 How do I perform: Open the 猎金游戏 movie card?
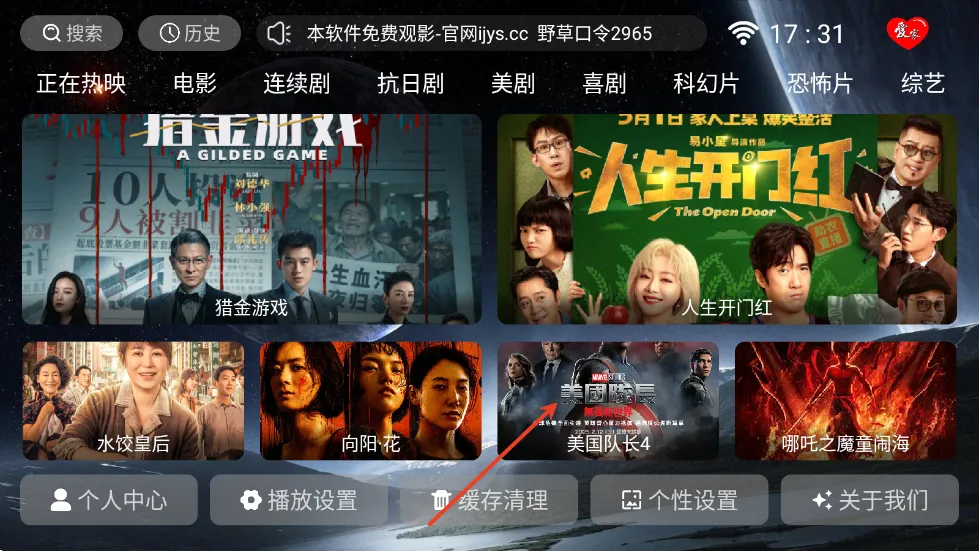[252, 219]
